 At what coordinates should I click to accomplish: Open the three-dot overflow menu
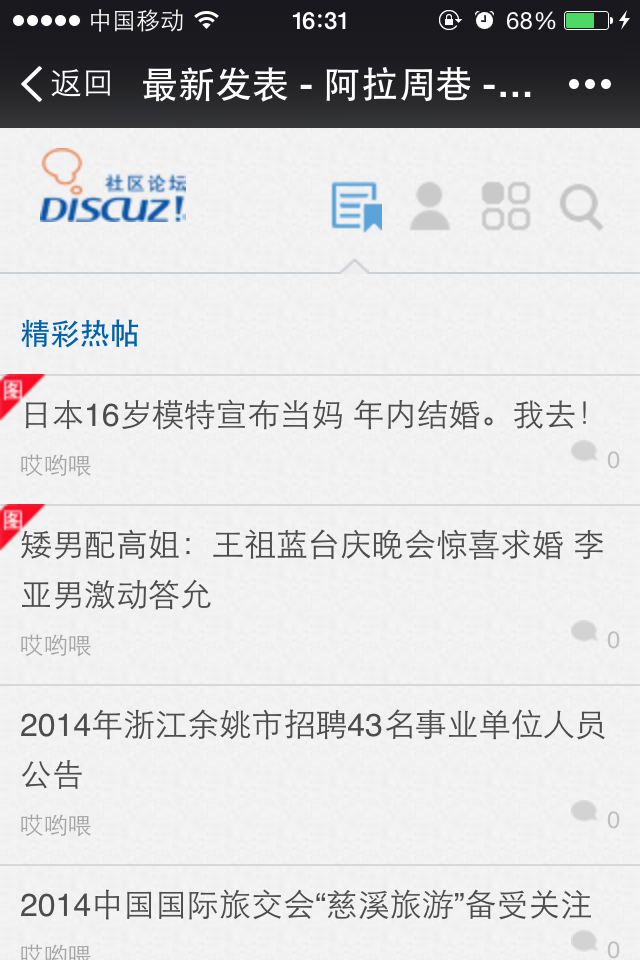click(x=590, y=84)
